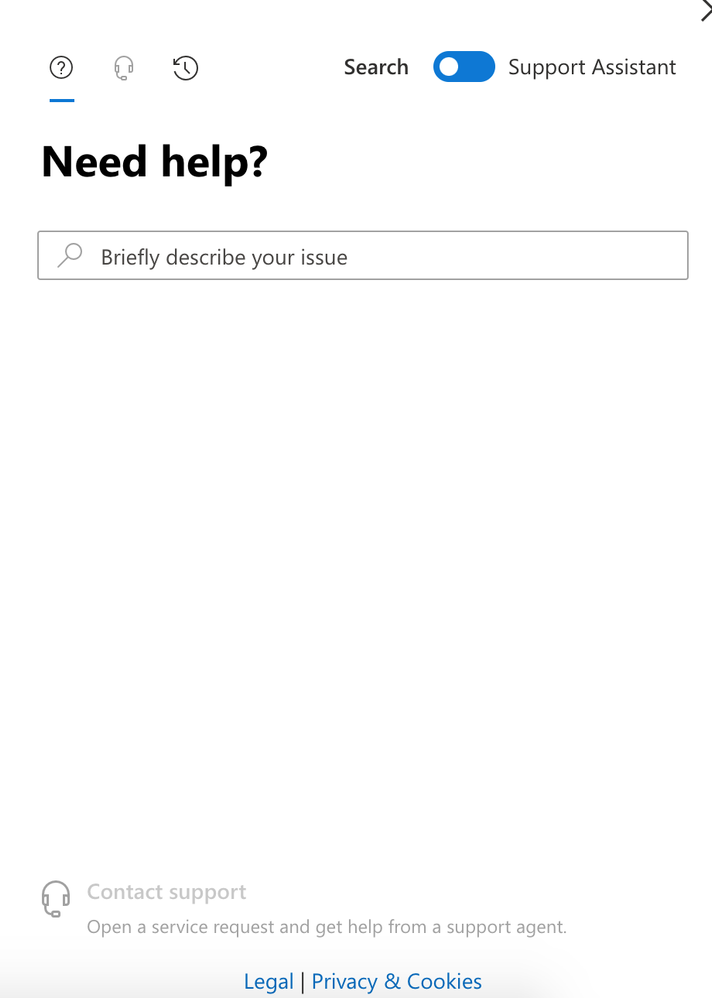
Task: View the Privacy & Cookies page
Action: [397, 982]
